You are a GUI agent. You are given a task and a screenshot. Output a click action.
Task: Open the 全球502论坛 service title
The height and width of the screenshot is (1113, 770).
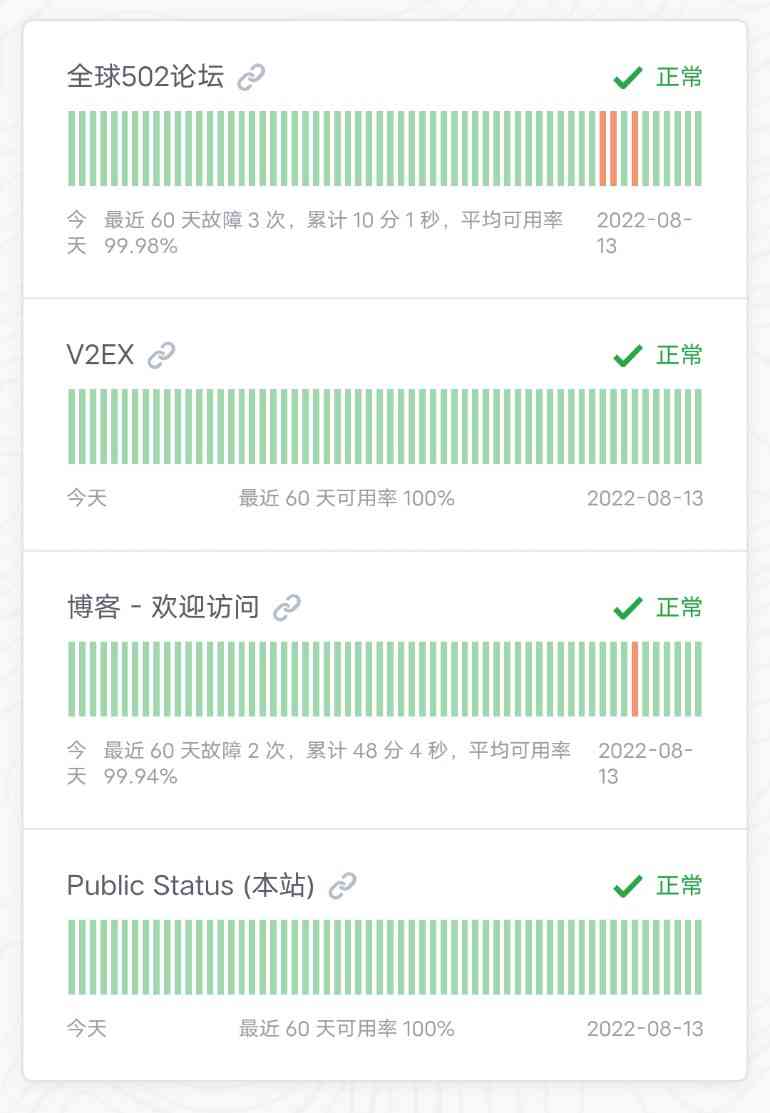coord(148,74)
